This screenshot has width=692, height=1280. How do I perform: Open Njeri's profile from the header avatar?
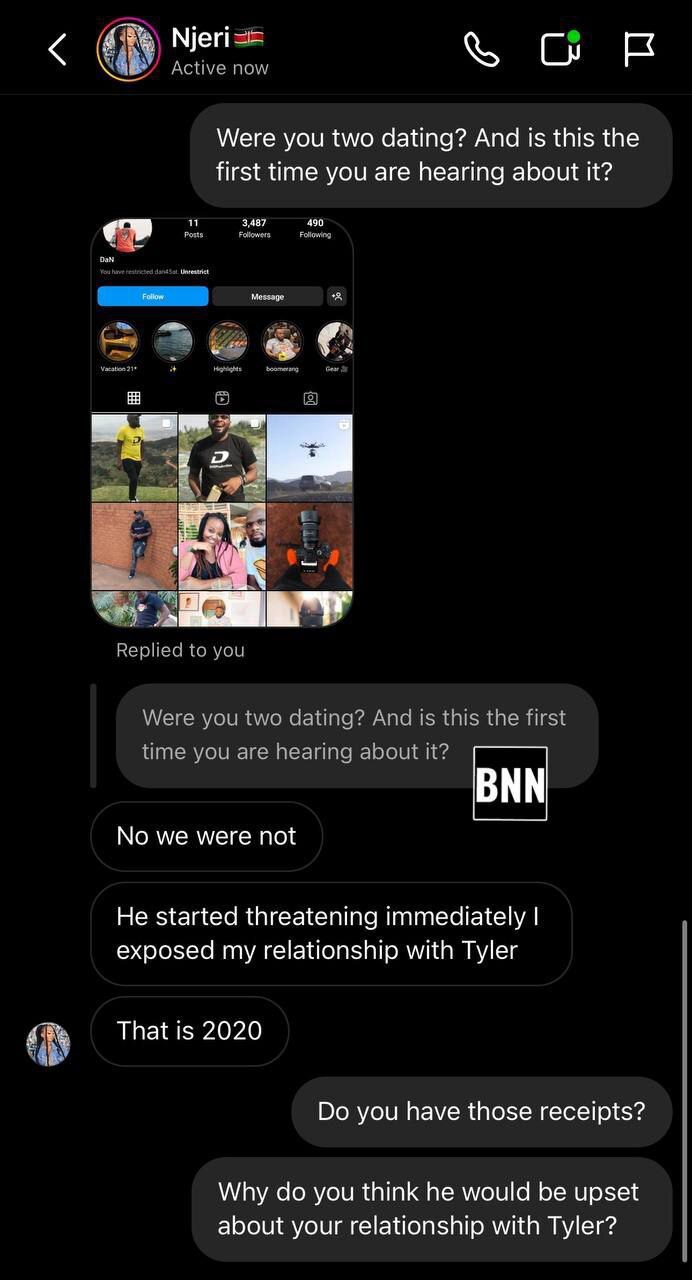point(128,49)
